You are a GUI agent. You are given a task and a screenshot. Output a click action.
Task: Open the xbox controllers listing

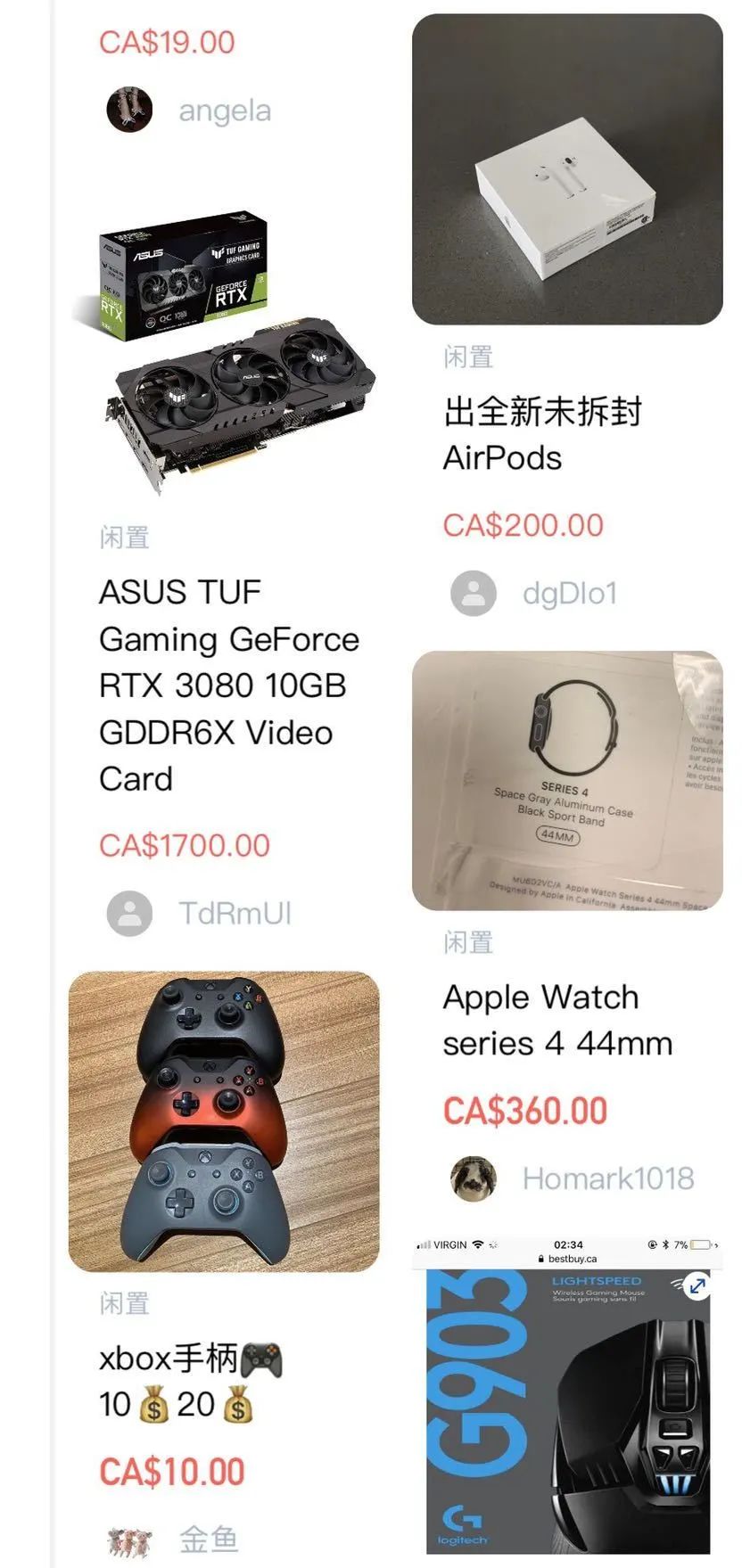tap(224, 1121)
